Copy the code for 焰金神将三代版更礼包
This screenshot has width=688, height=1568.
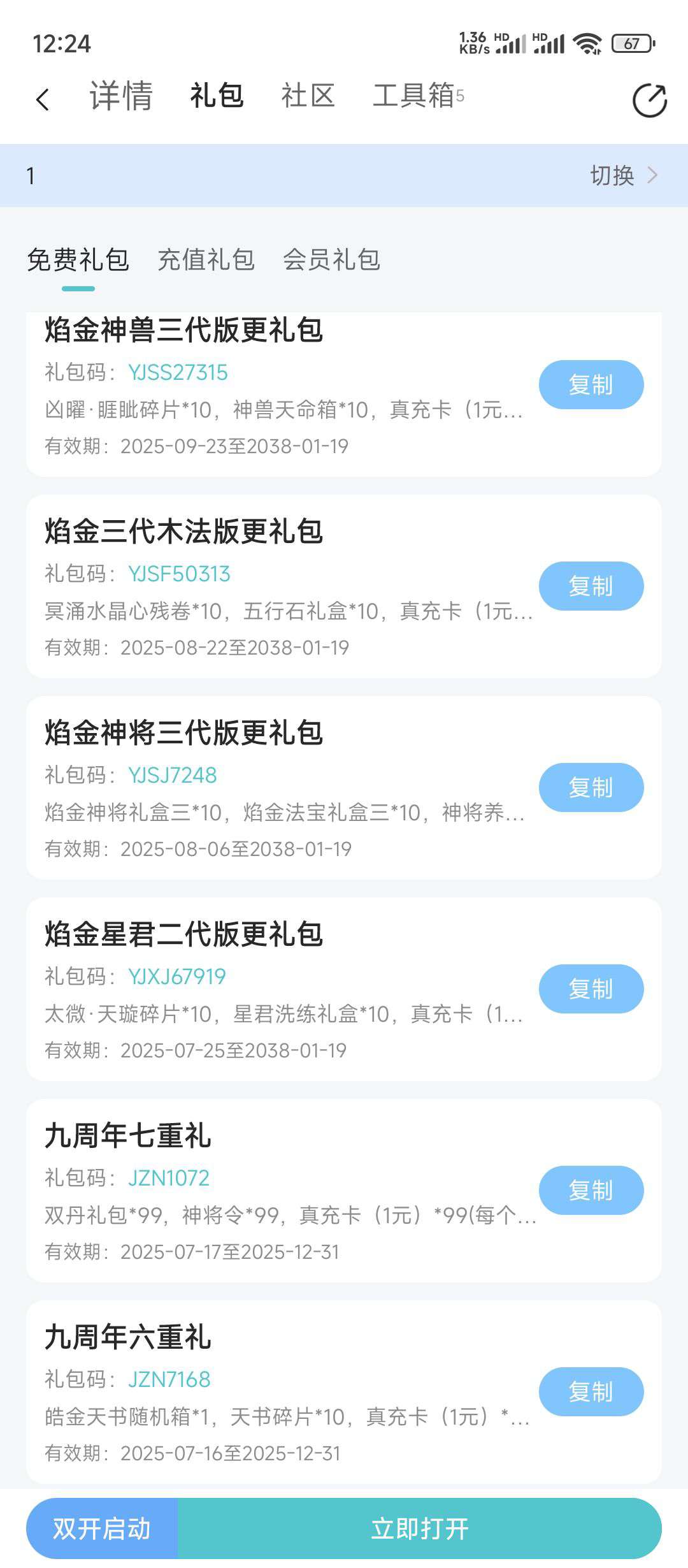(x=591, y=787)
